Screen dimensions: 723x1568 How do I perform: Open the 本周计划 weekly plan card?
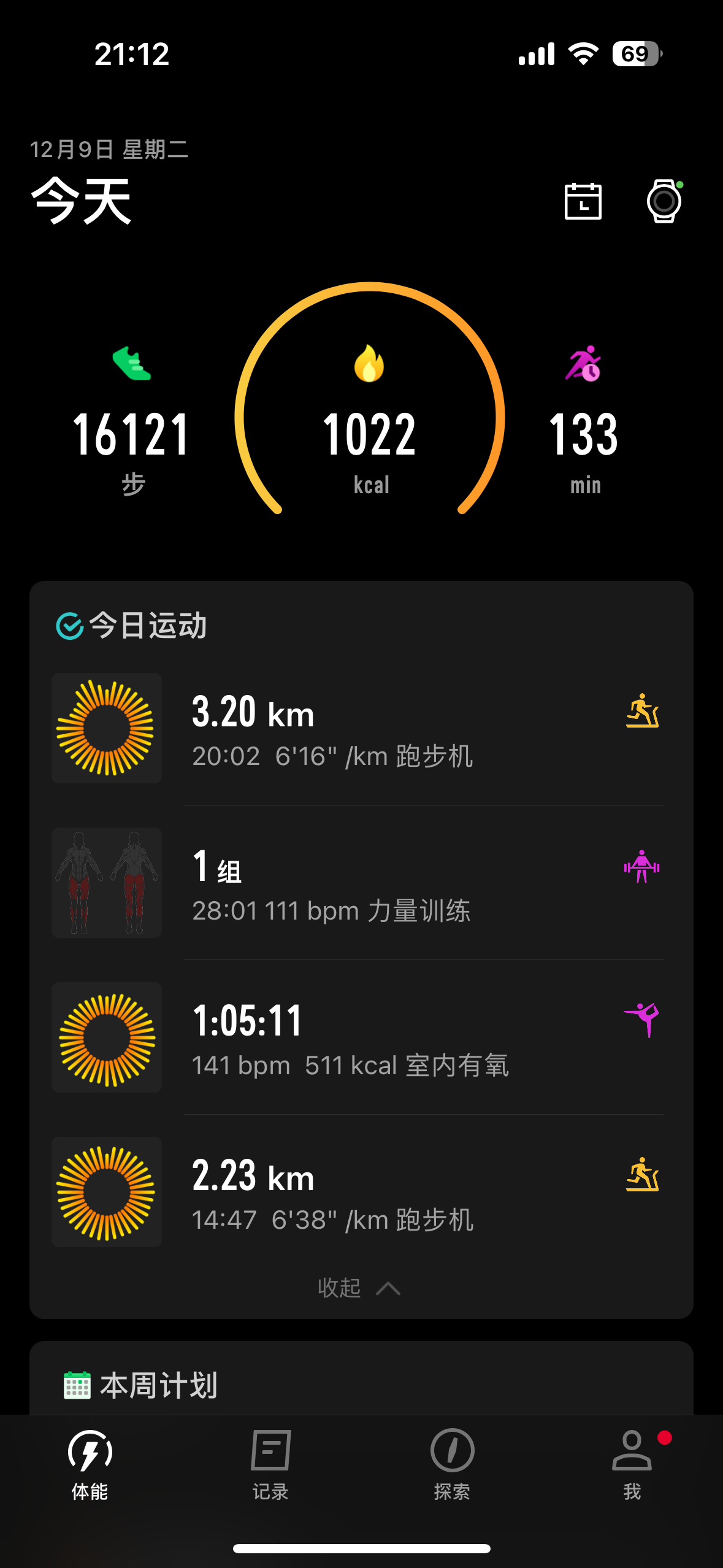click(362, 1384)
